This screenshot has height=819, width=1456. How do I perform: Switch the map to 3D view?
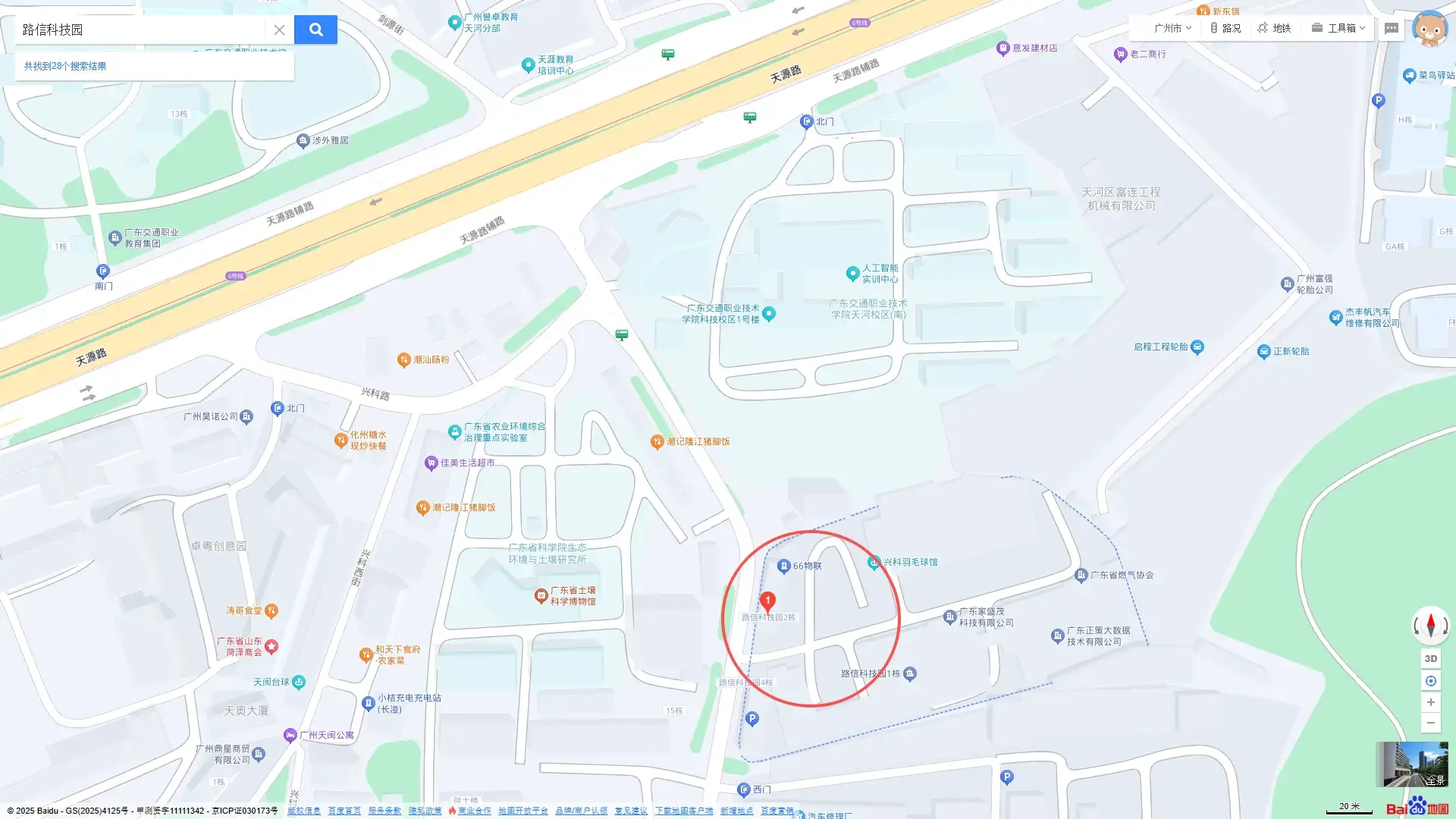[x=1431, y=658]
